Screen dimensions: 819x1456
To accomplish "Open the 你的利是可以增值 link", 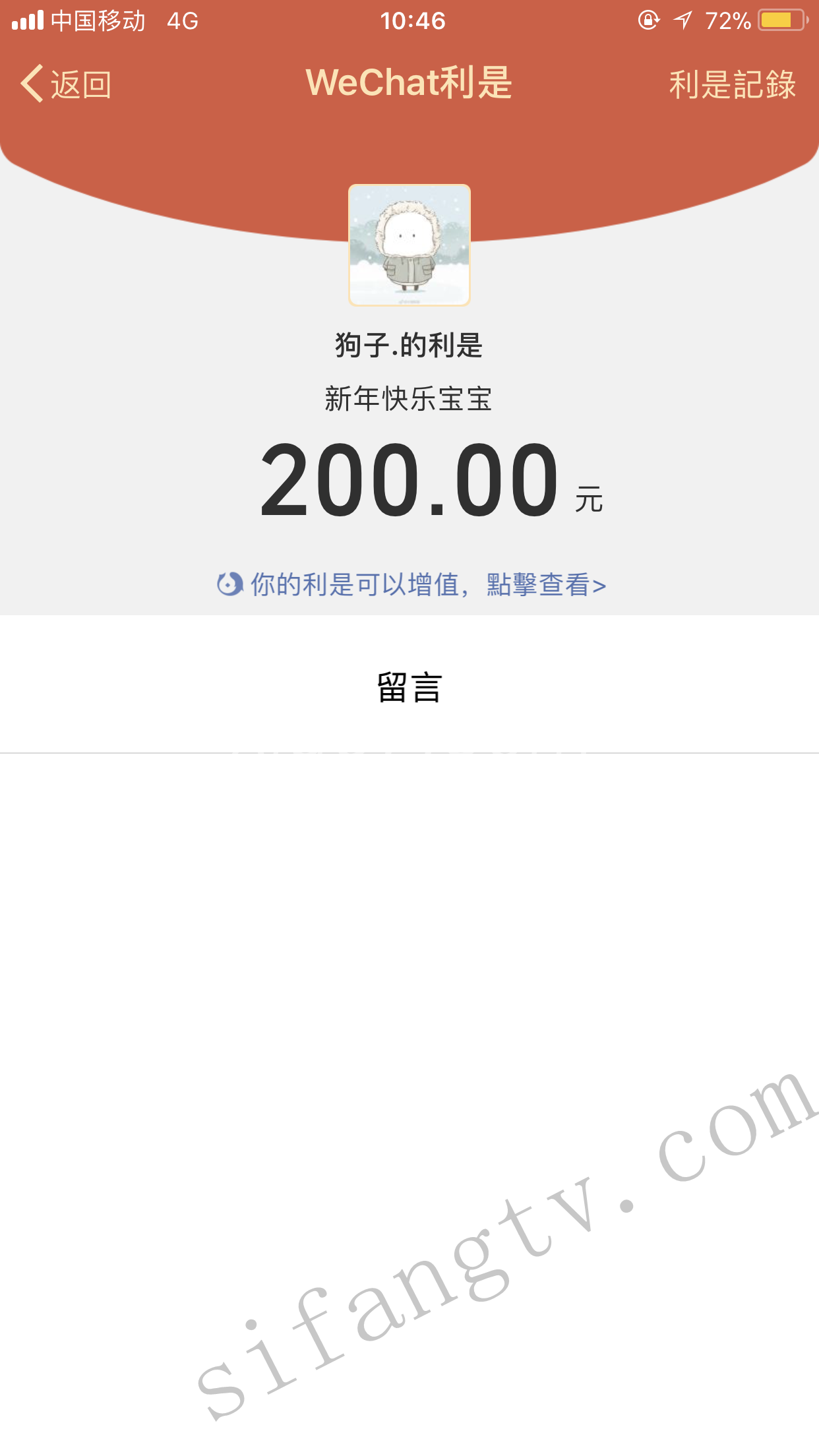I will [x=411, y=585].
